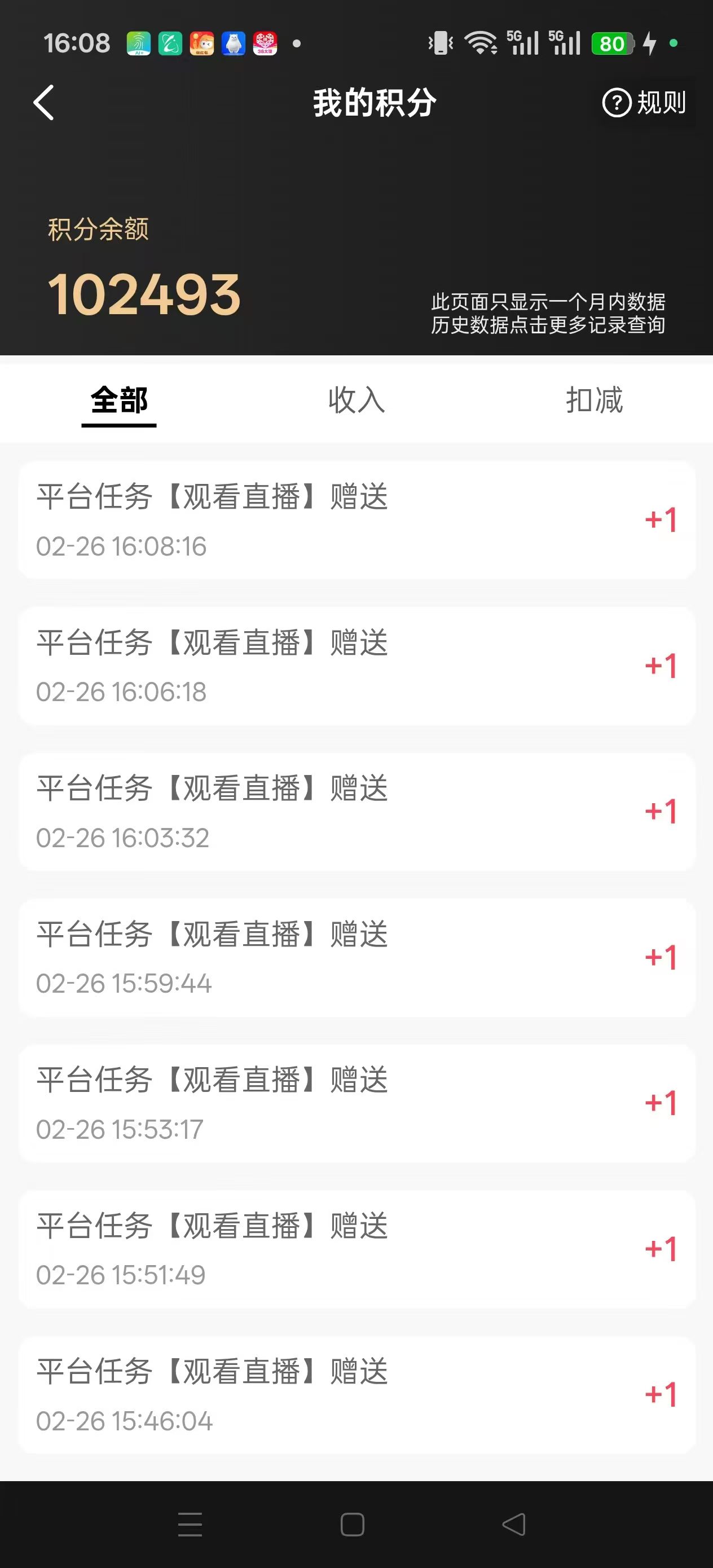This screenshot has height=1568, width=713.
Task: Tap the system home button
Action: [353, 1524]
